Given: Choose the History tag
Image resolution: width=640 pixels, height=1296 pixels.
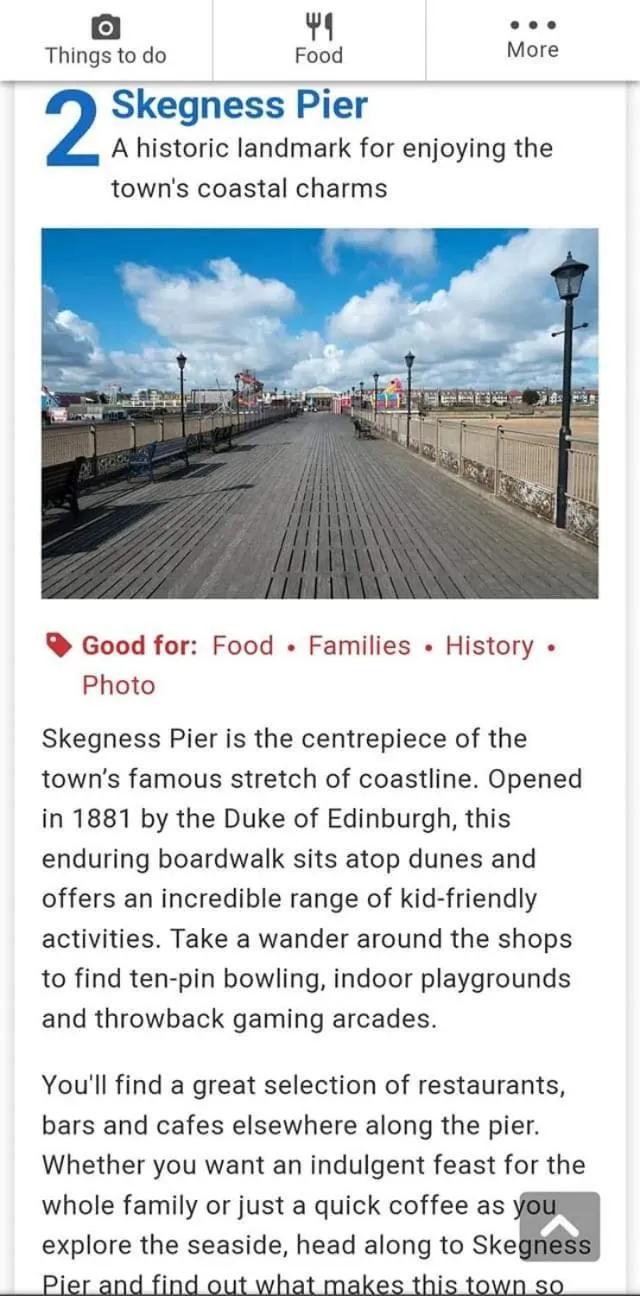Looking at the screenshot, I should pyautogui.click(x=489, y=646).
